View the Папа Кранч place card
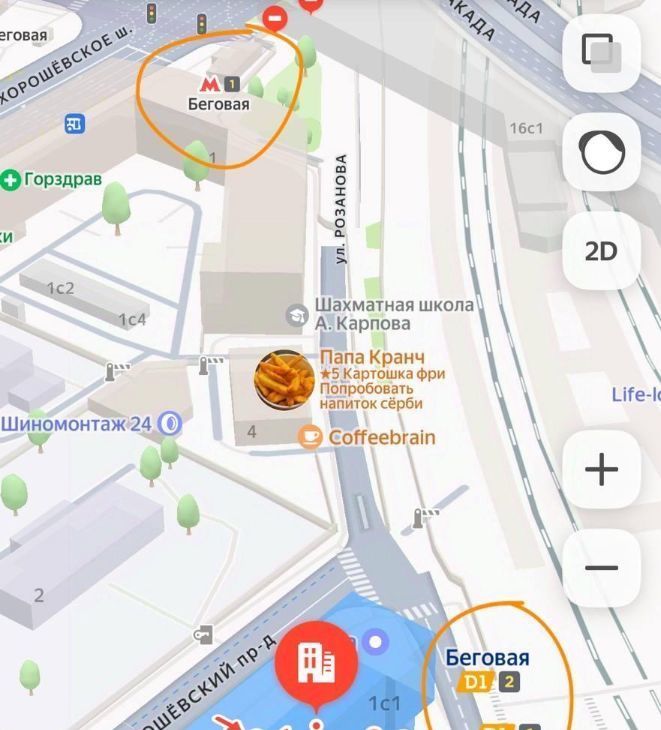Image resolution: width=661 pixels, height=730 pixels. click(285, 379)
